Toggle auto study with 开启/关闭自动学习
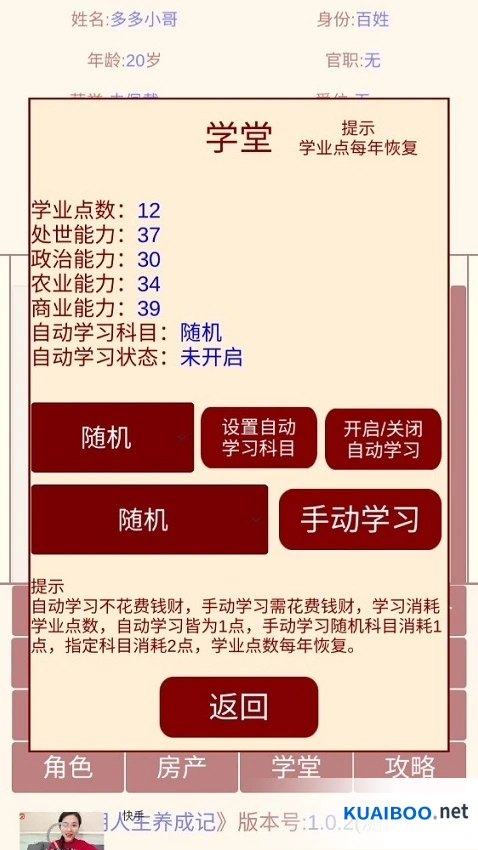 (x=383, y=439)
